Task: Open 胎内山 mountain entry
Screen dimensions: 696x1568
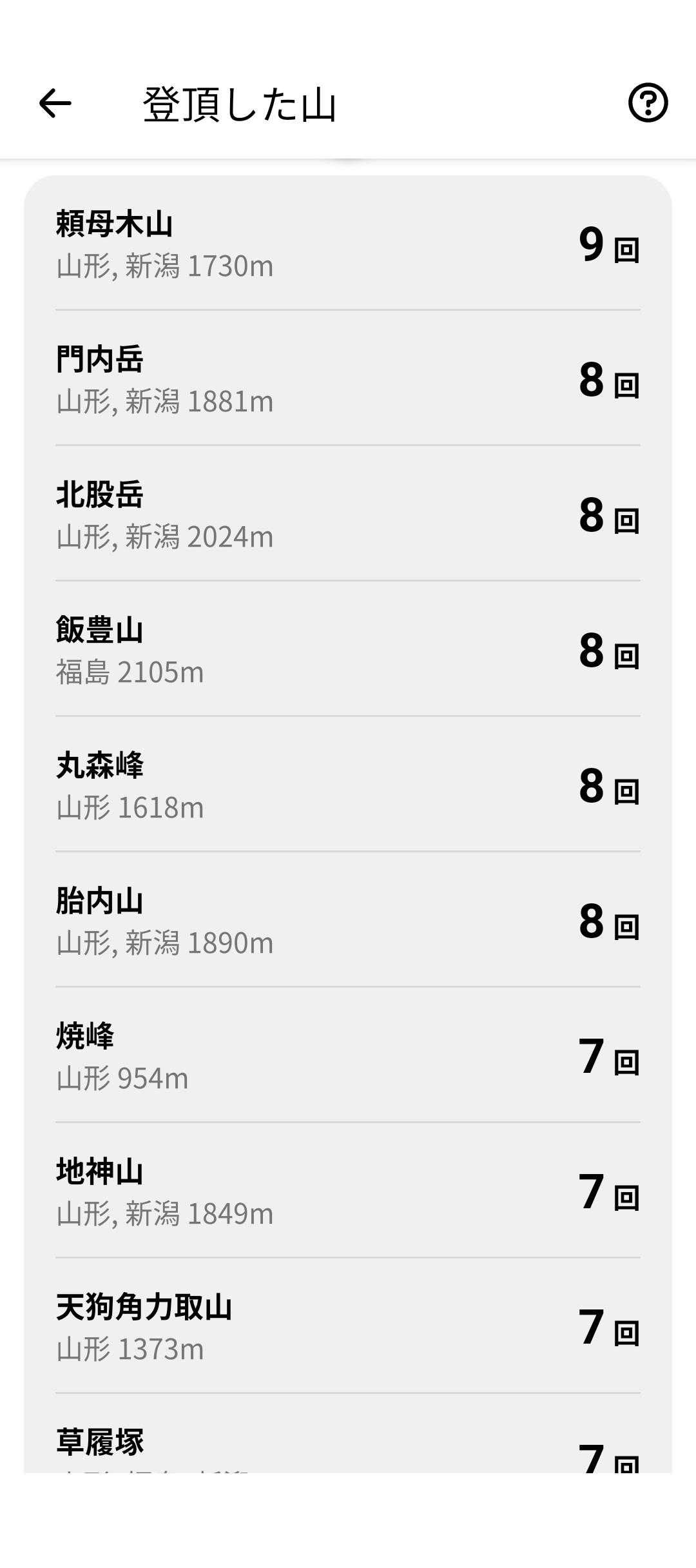Action: coord(348,921)
